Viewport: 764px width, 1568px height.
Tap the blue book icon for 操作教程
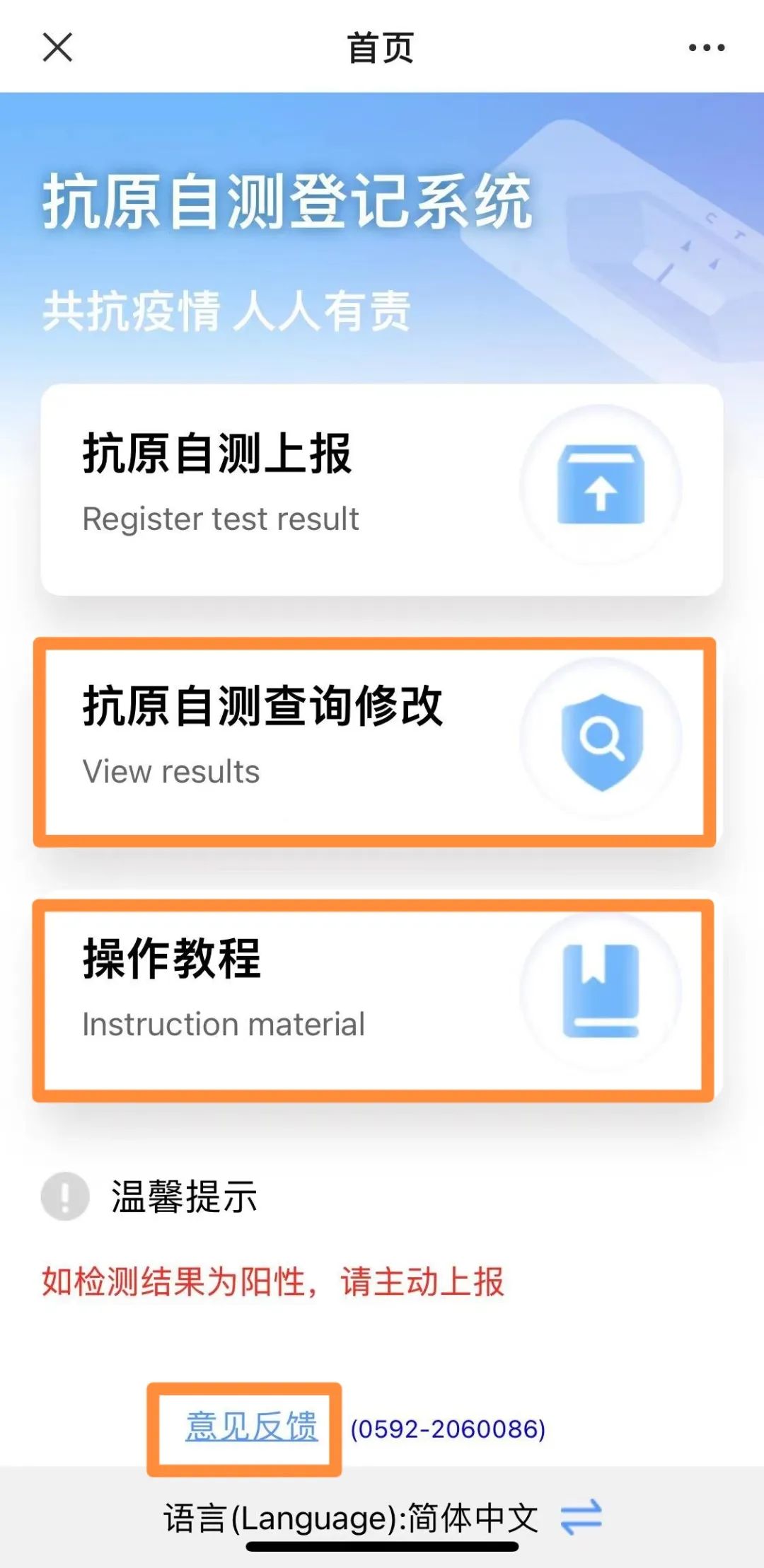[x=602, y=990]
